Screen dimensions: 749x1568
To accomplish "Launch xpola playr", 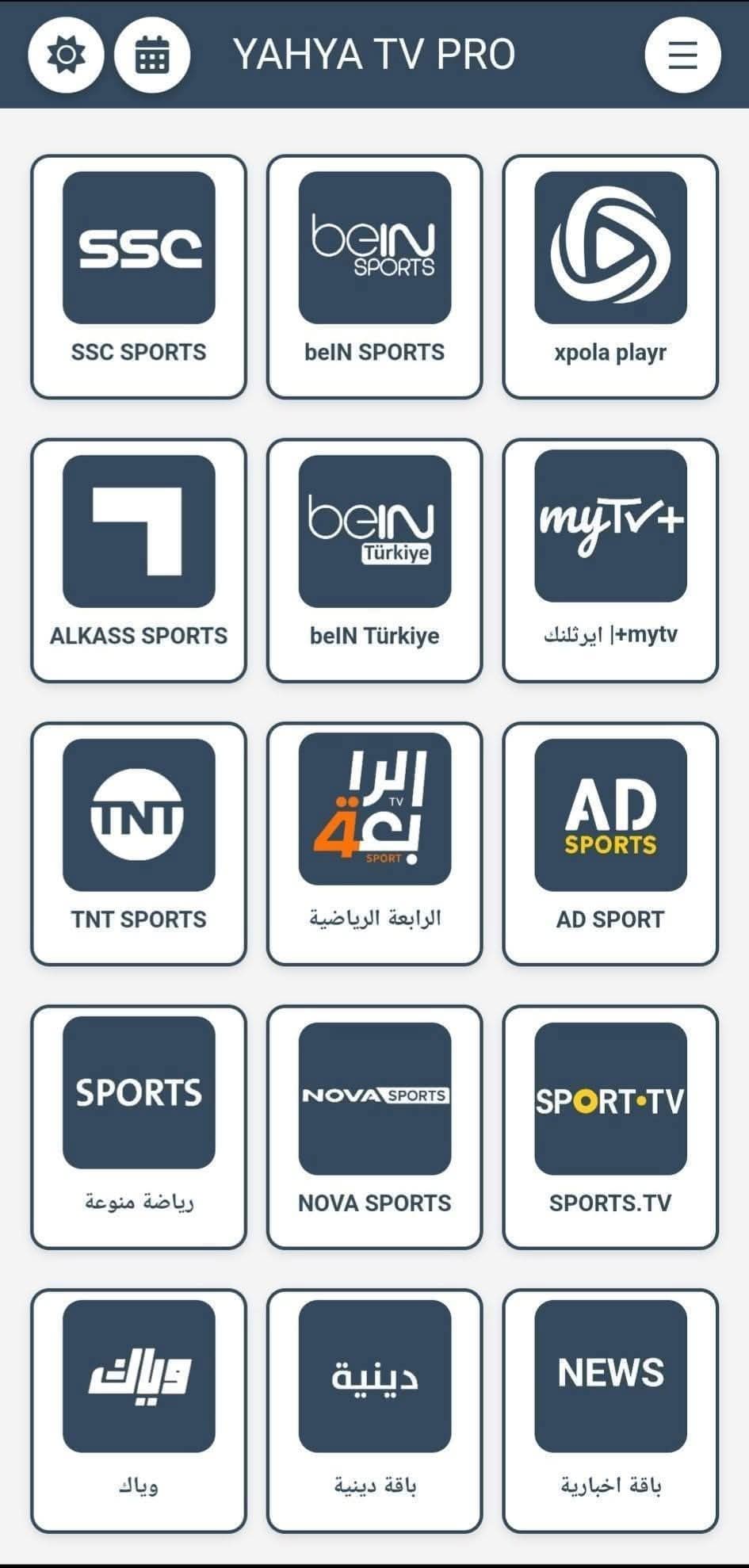I will coord(610,277).
